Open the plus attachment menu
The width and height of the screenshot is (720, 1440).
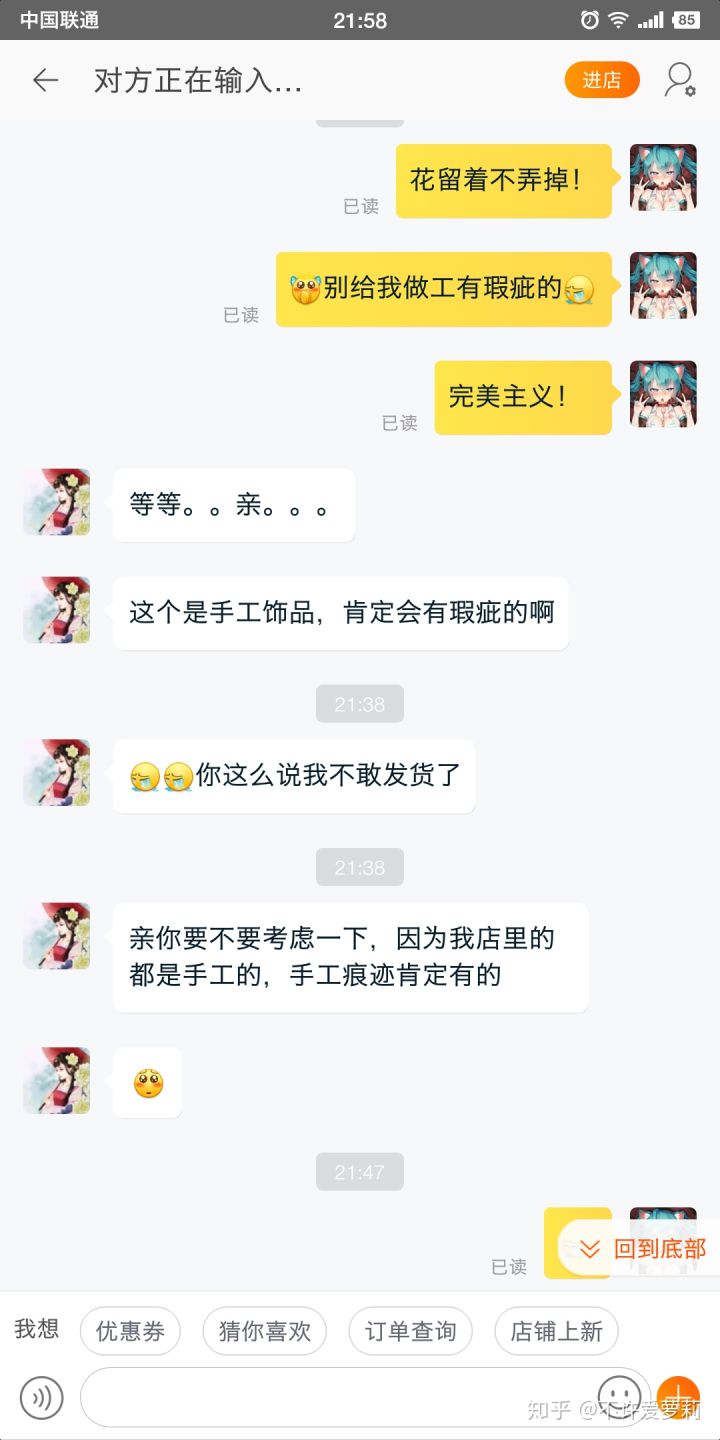pyautogui.click(x=678, y=1397)
